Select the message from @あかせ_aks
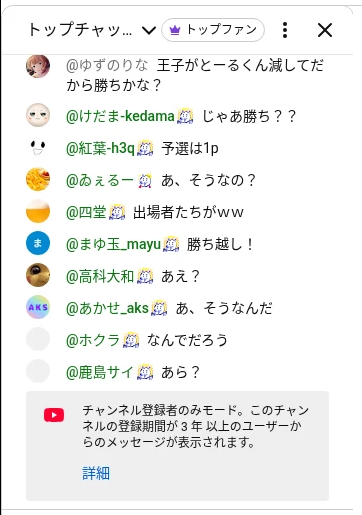Screen dimensions: 362x515 181,308
